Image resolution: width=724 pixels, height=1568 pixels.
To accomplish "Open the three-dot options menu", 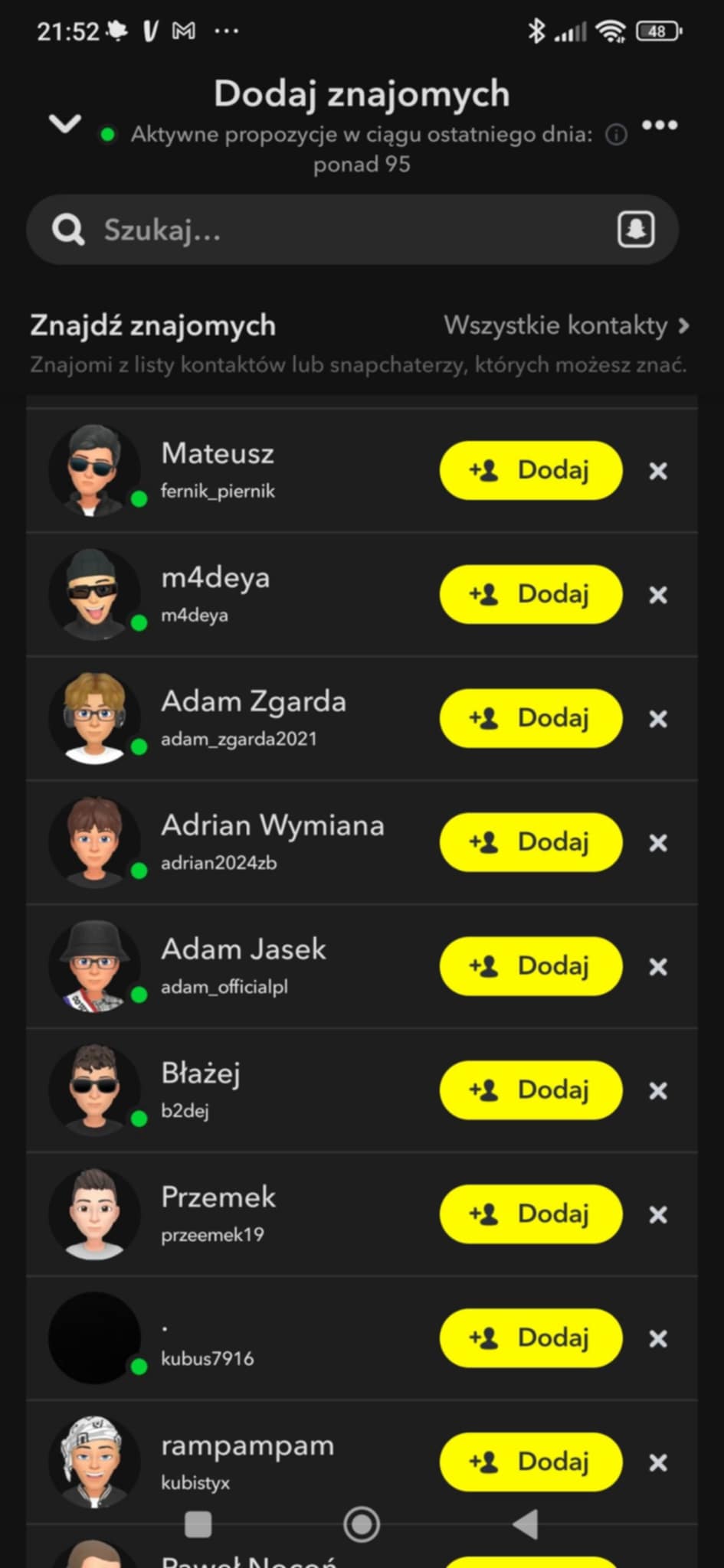I will pyautogui.click(x=660, y=126).
